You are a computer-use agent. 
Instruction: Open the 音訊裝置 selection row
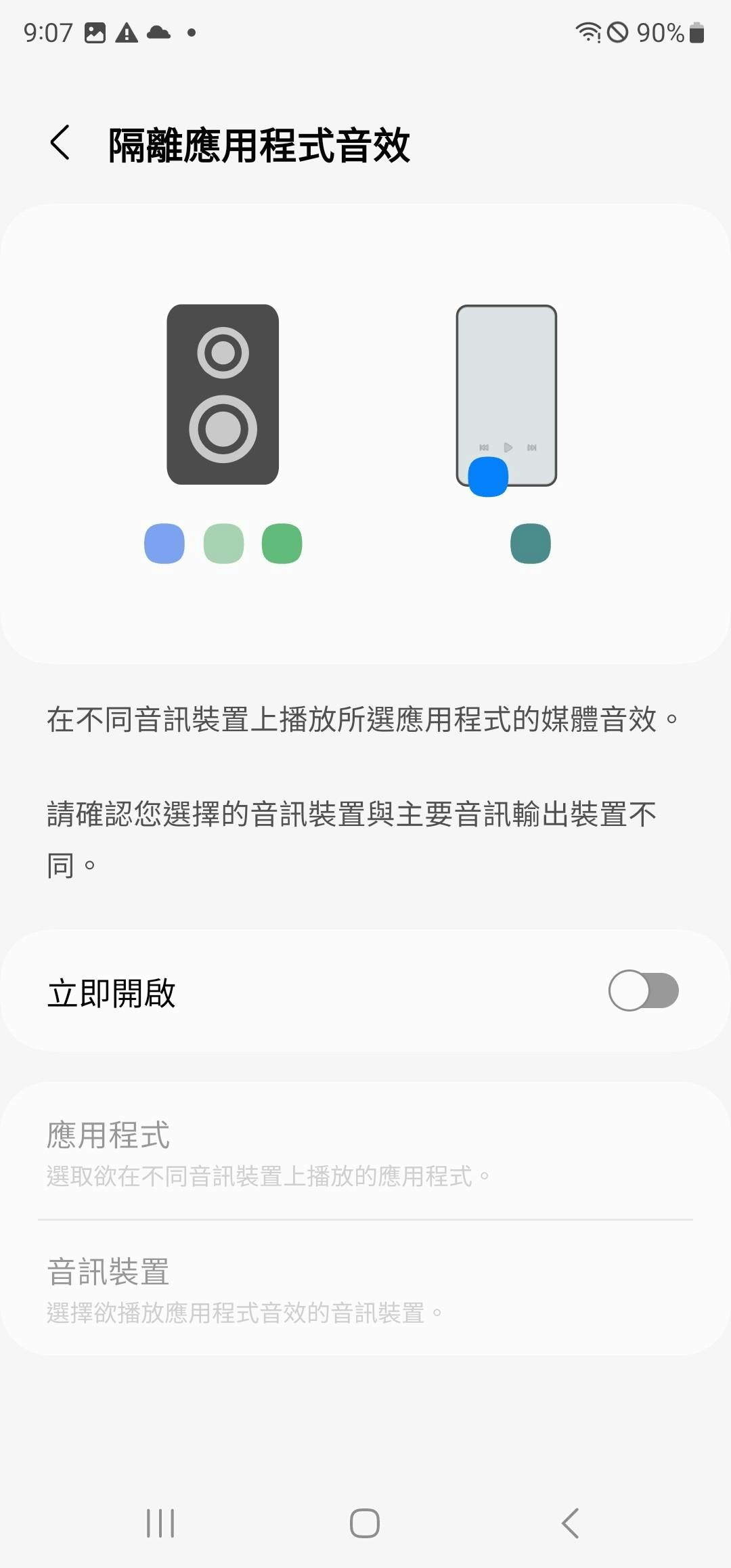pos(365,1288)
